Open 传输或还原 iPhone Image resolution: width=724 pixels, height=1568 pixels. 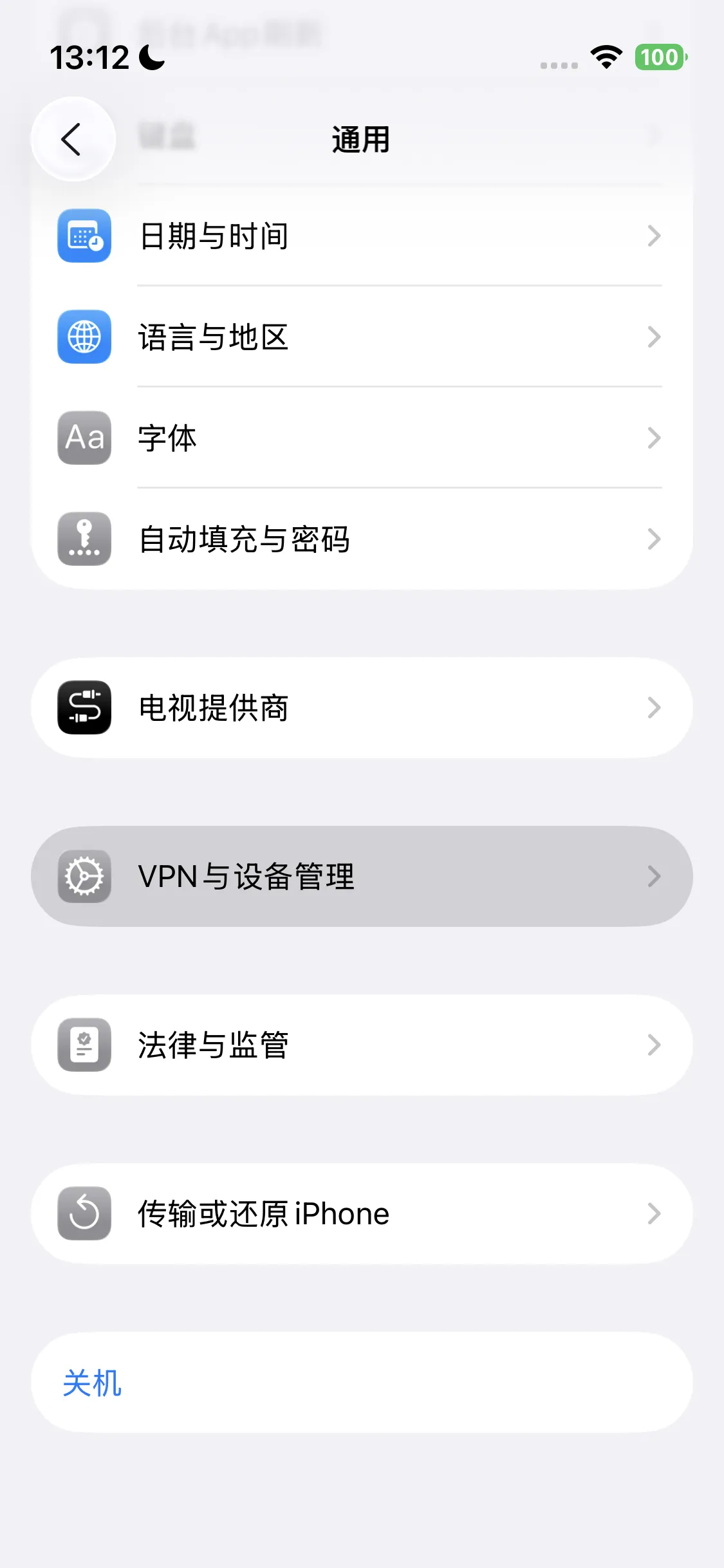(362, 1213)
